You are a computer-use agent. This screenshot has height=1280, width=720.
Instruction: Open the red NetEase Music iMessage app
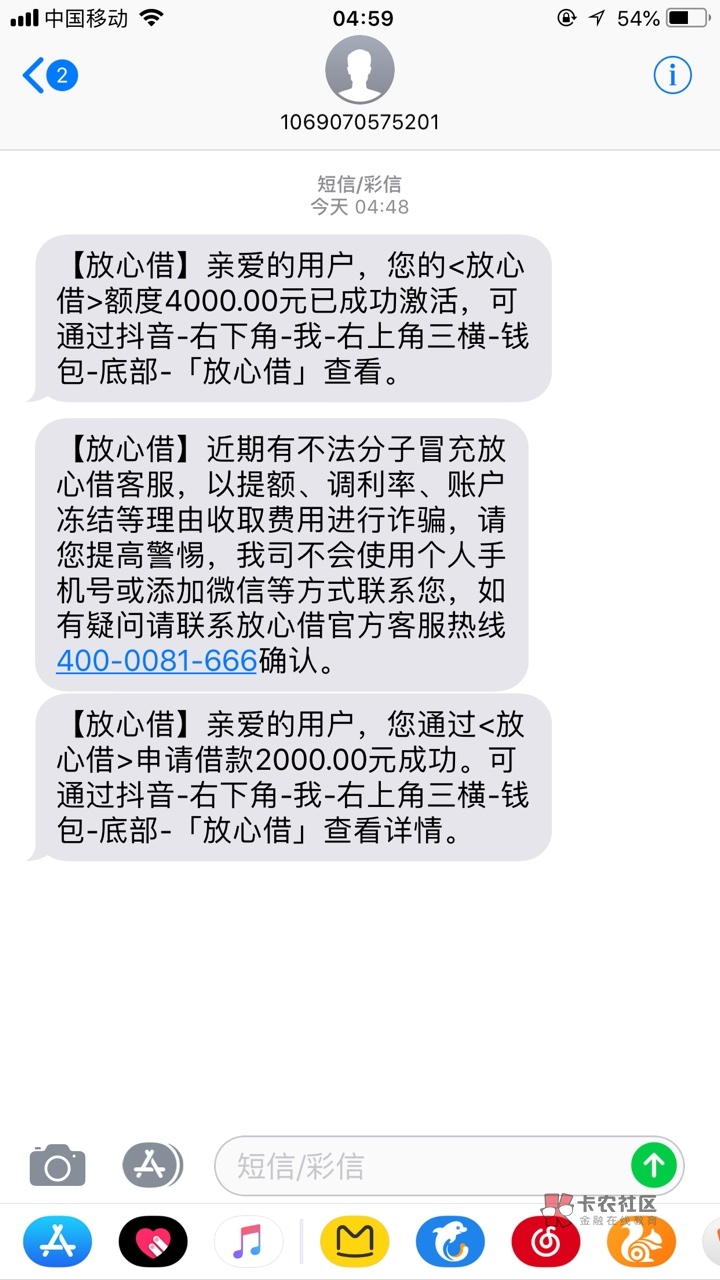546,1241
